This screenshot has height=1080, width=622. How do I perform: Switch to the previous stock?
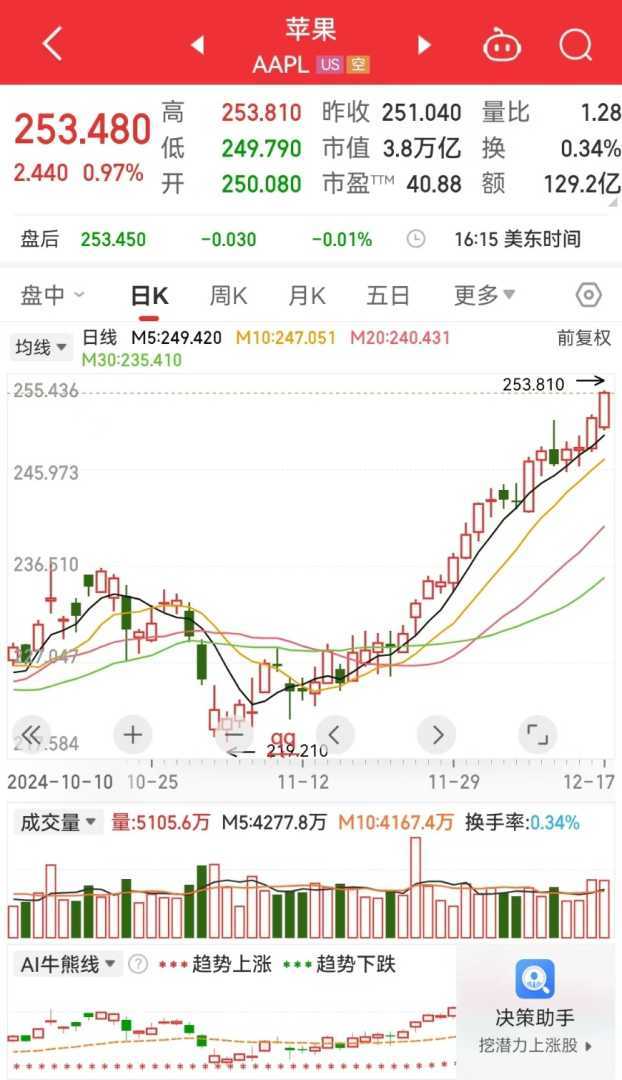pos(197,44)
